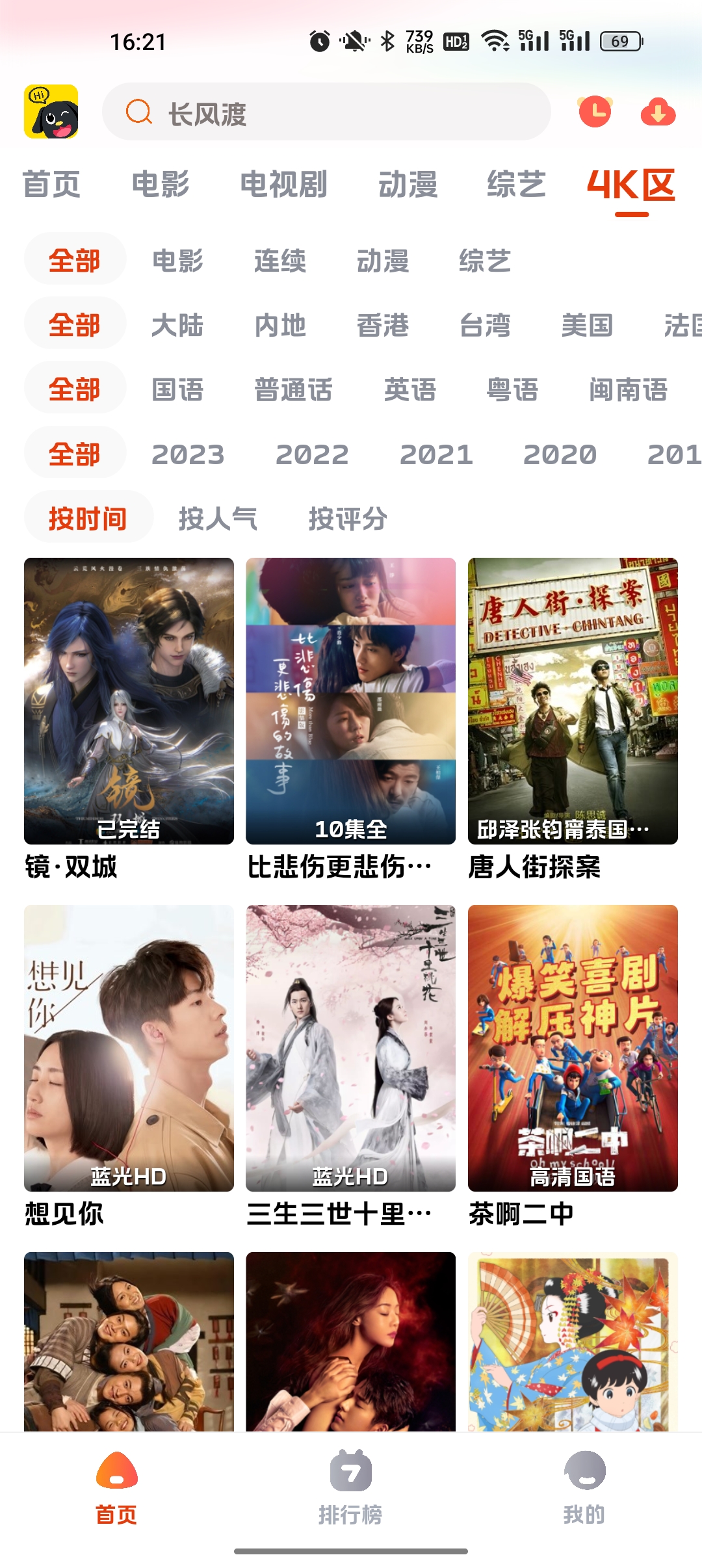The image size is (702, 1568).
Task: Go to the 综艺 top tab
Action: tap(516, 185)
